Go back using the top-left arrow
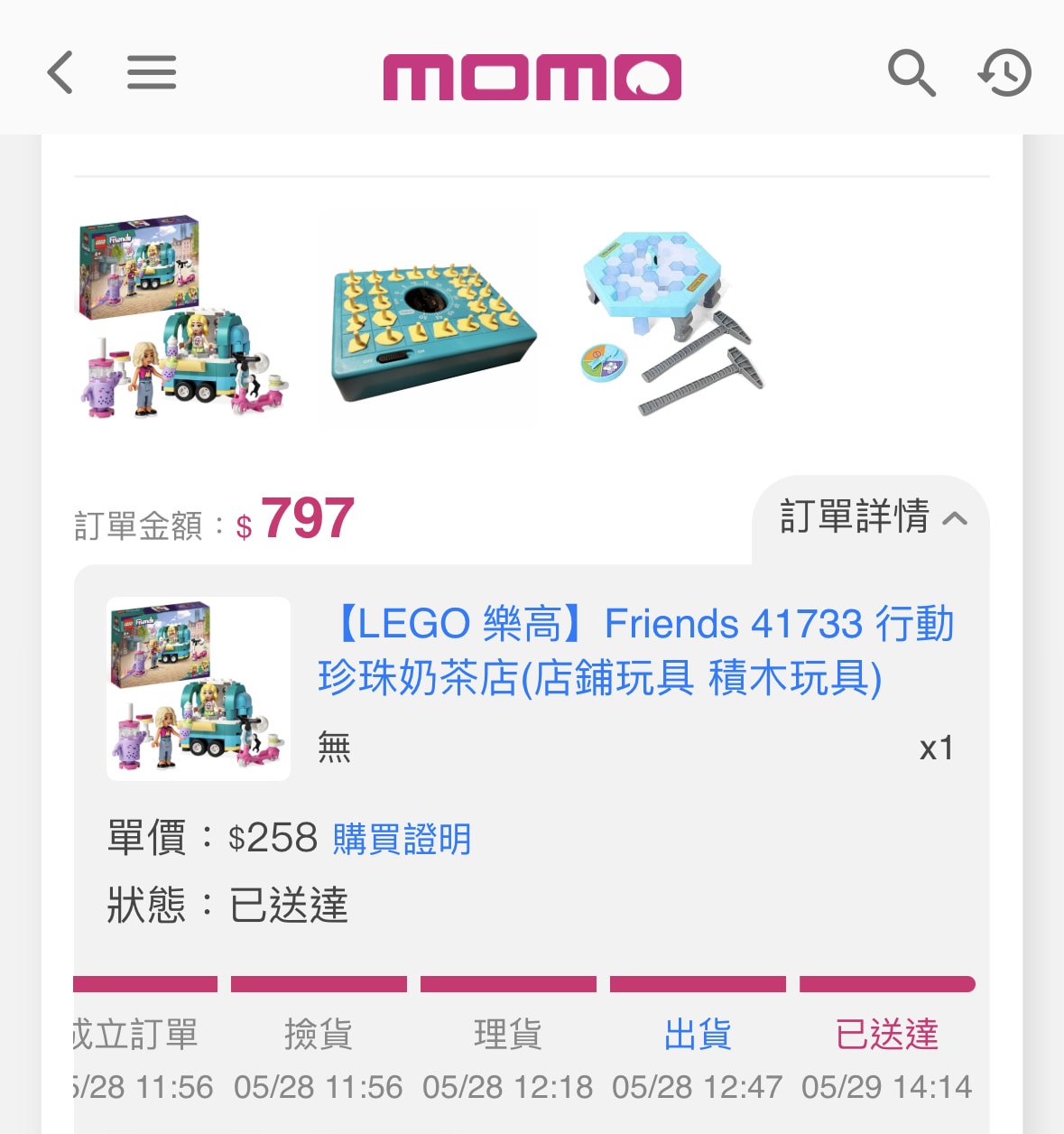Image resolution: width=1064 pixels, height=1134 pixels. [x=60, y=72]
